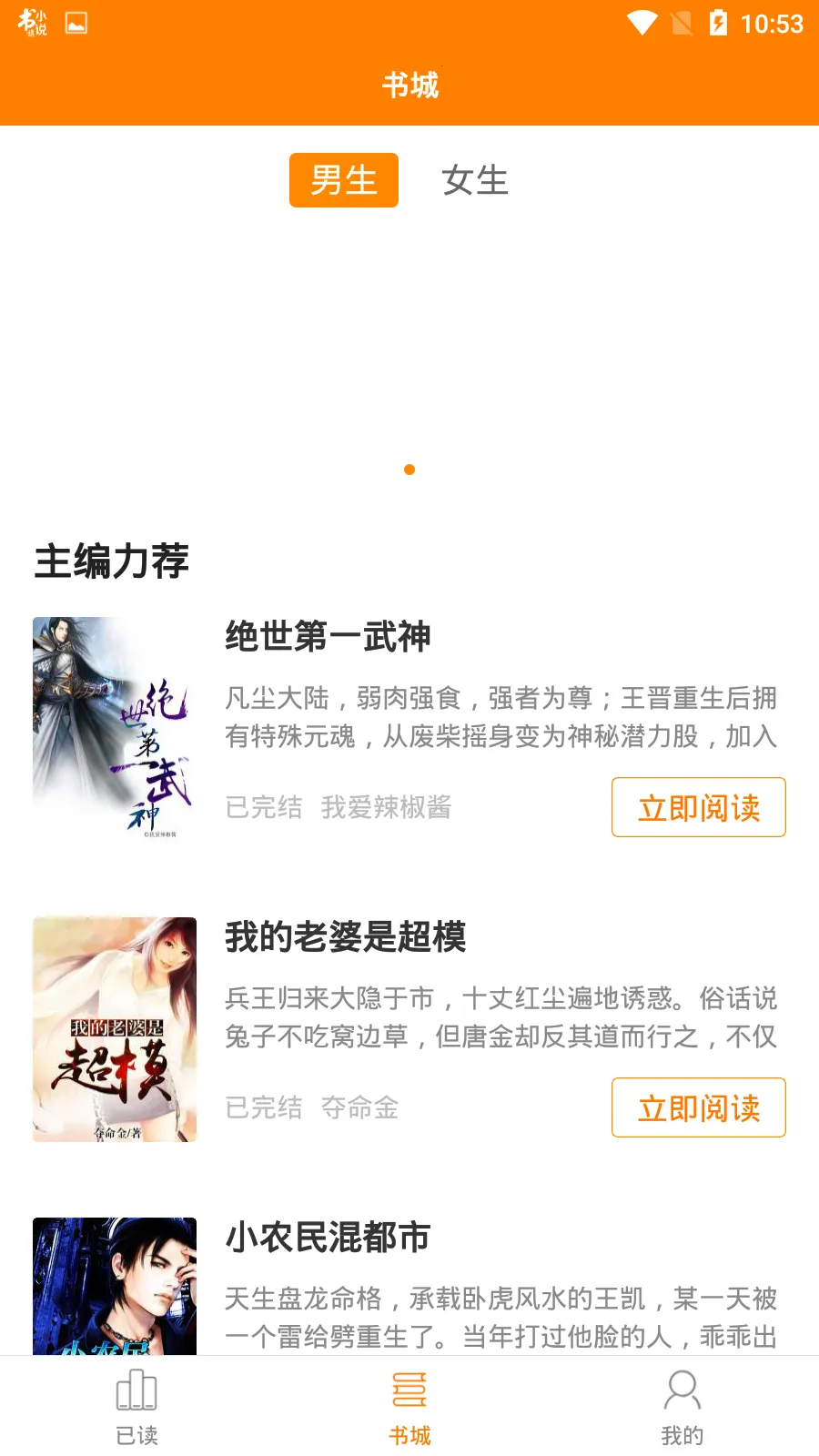
Task: Switch to the 我的 profile tab
Action: click(682, 1407)
